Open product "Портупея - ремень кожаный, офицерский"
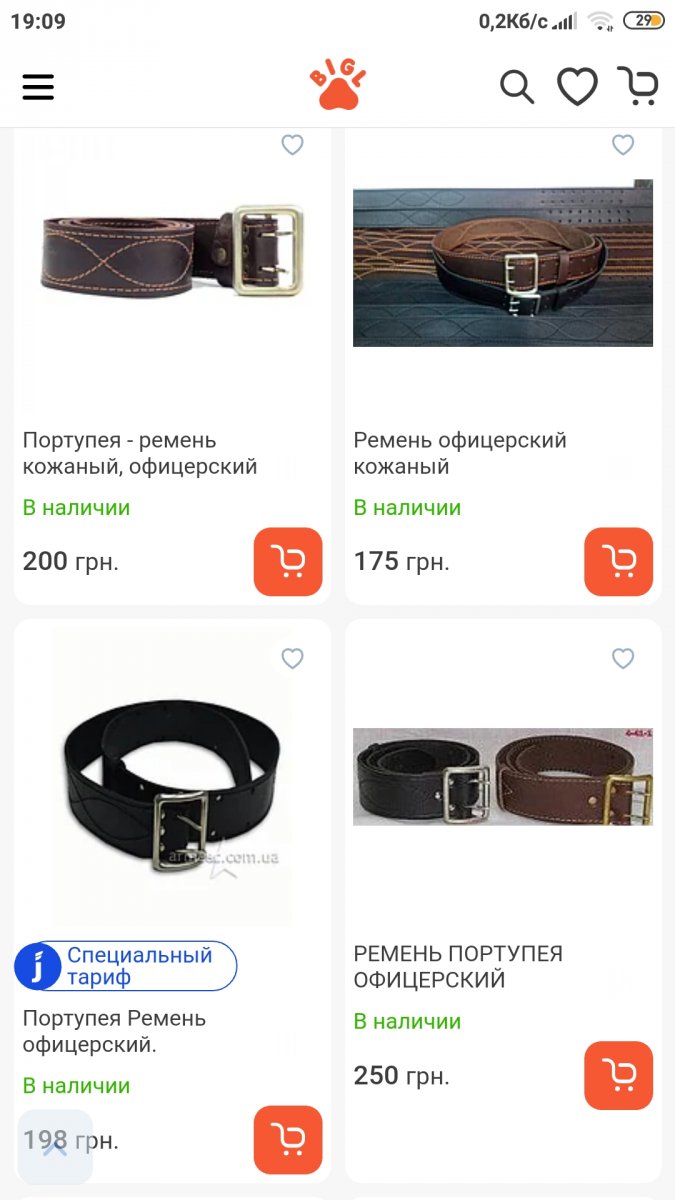This screenshot has height=1200, width=675. [x=140, y=453]
